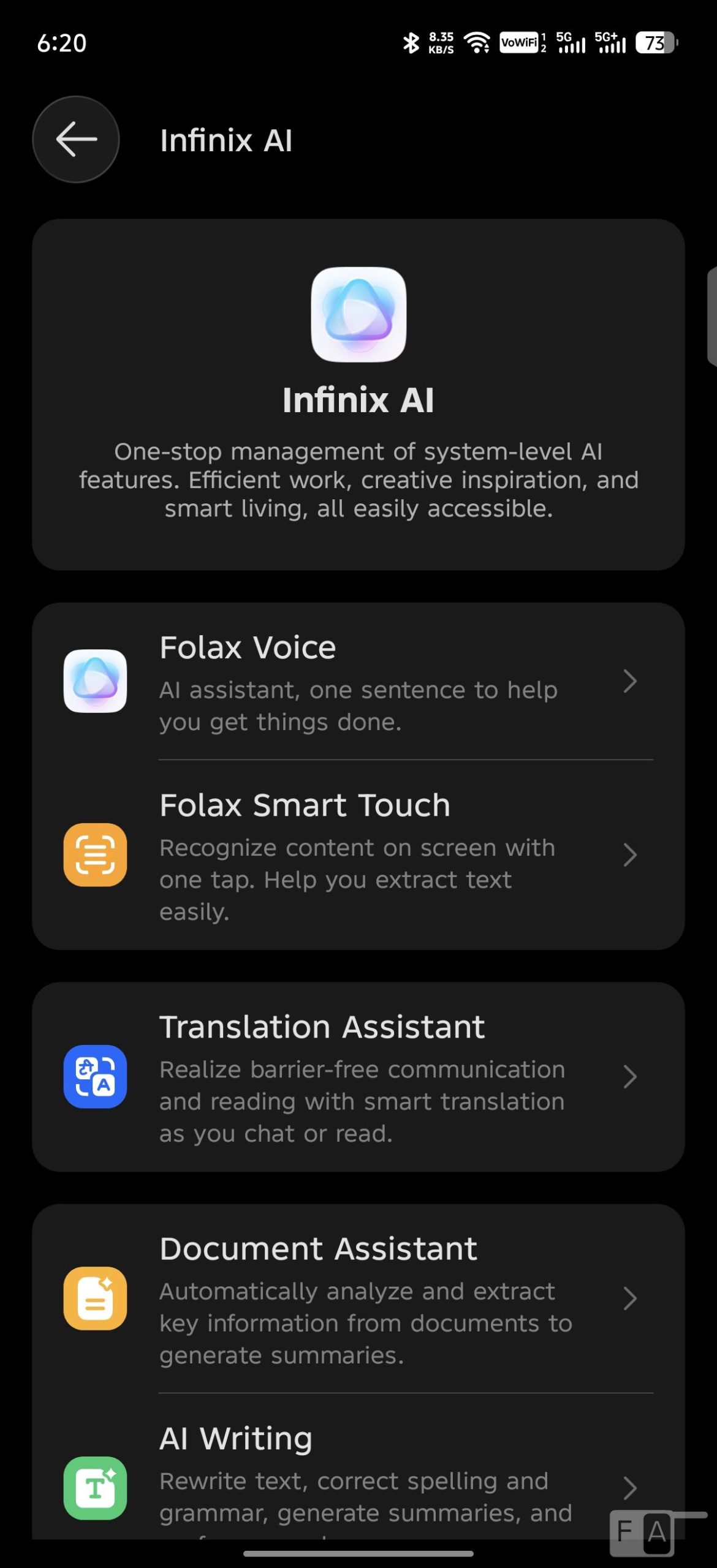Open Folax Smart Touch
This screenshot has width=717, height=1568.
click(358, 855)
